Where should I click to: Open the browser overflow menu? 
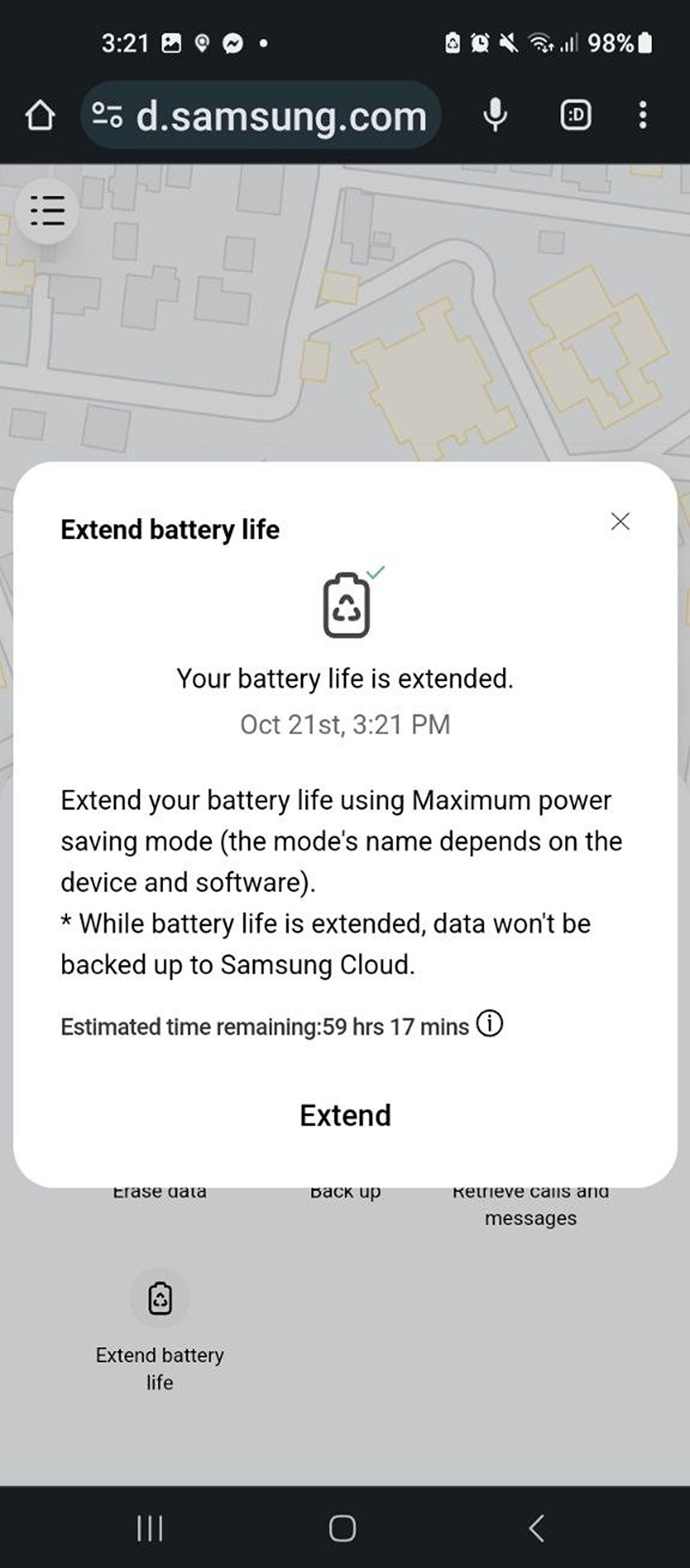(642, 116)
